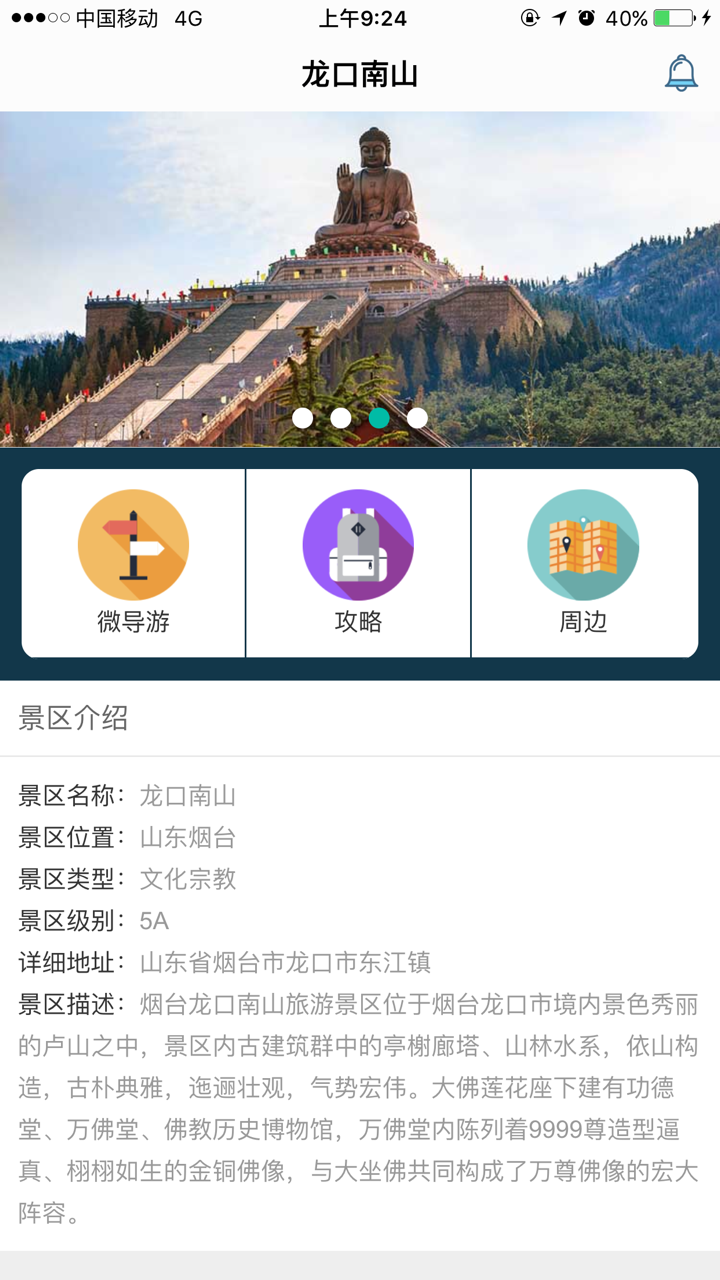Select the orange signpost 微导游 icon

(133, 545)
